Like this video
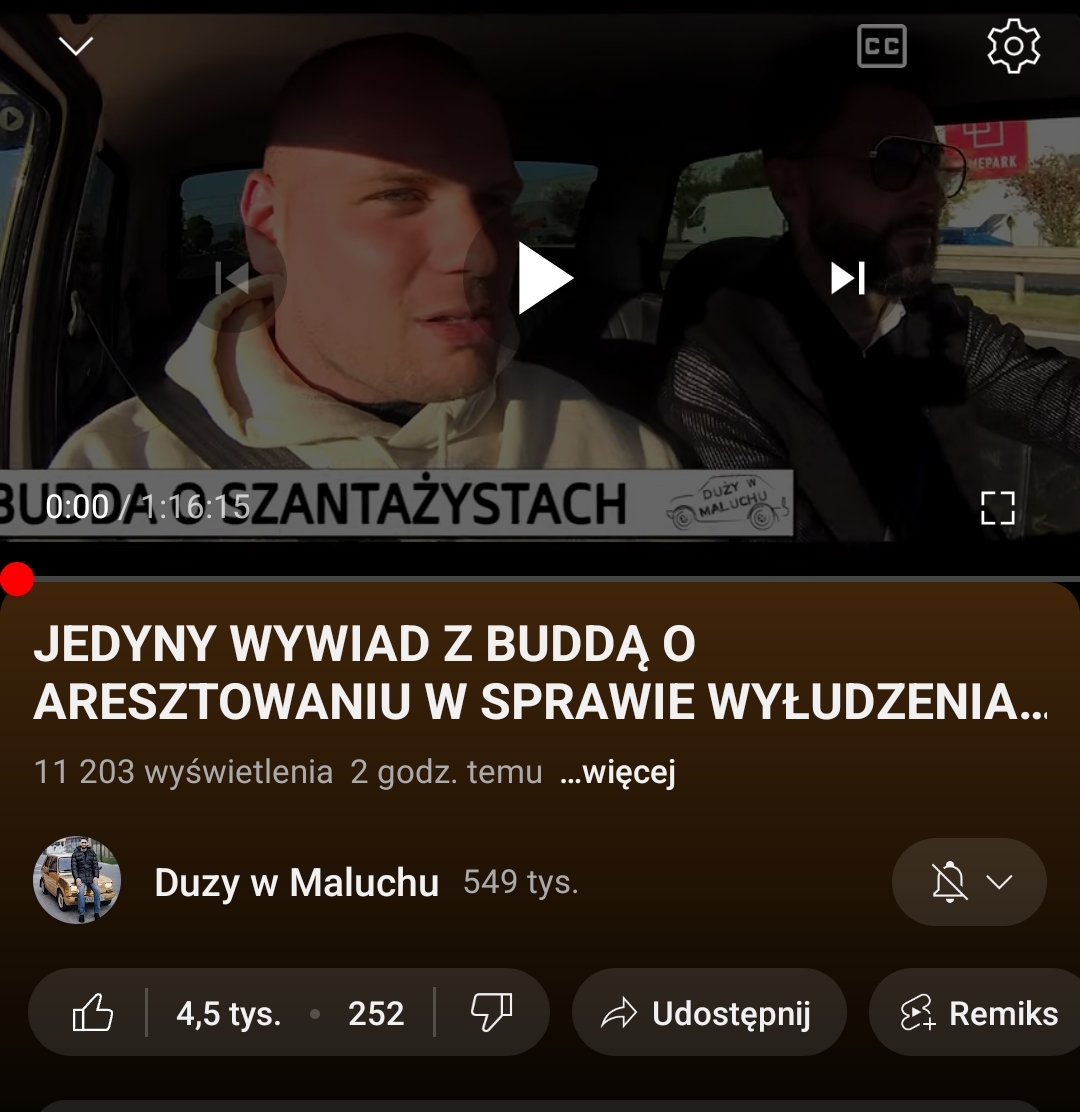1080x1112 pixels. (x=94, y=1014)
